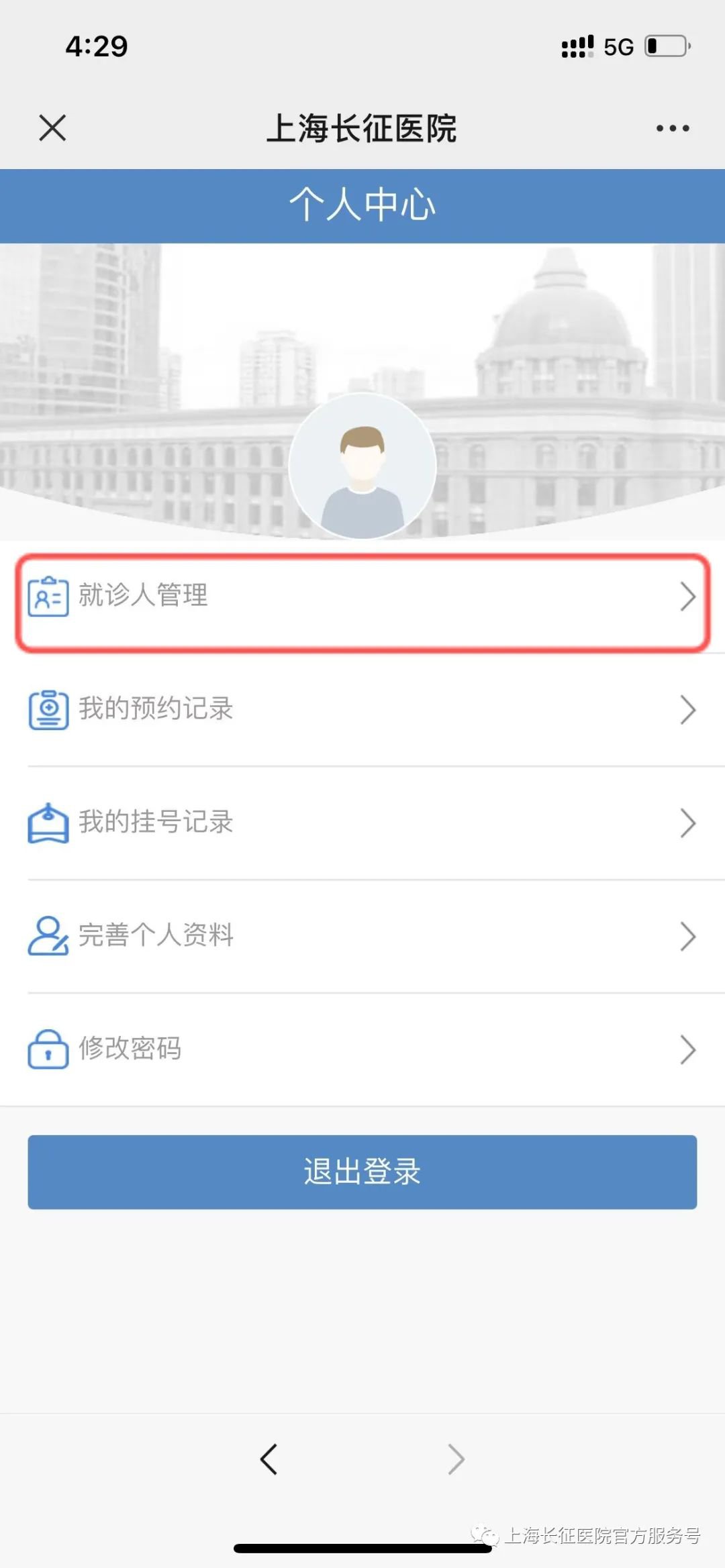Go to 完善个人资料 profile details
Screen dimensions: 725x1568
362,936
